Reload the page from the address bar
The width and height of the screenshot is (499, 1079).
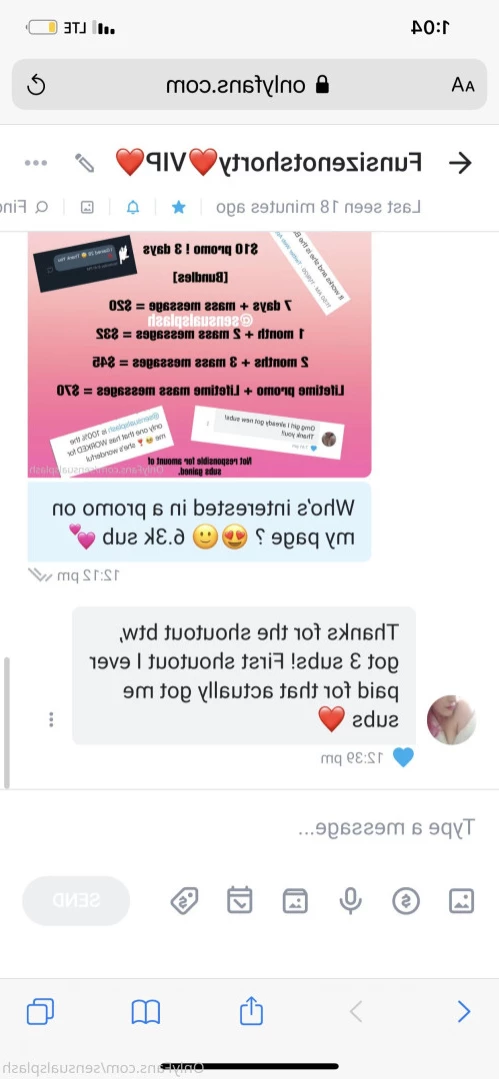(36, 85)
